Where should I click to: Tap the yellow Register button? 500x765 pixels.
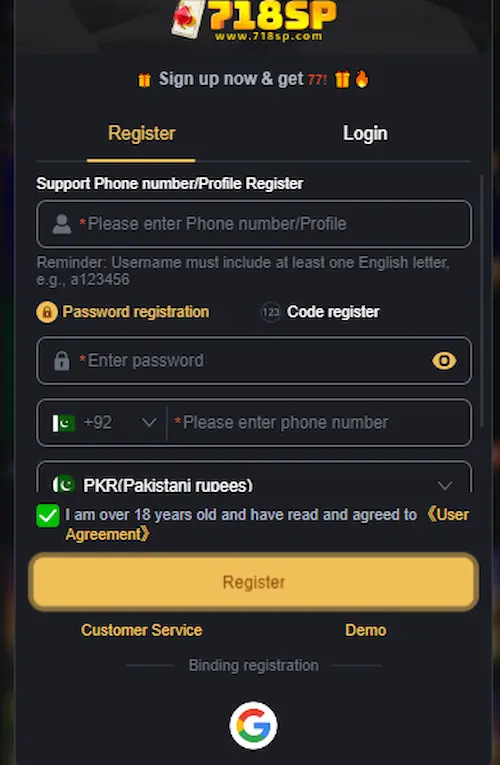[254, 582]
